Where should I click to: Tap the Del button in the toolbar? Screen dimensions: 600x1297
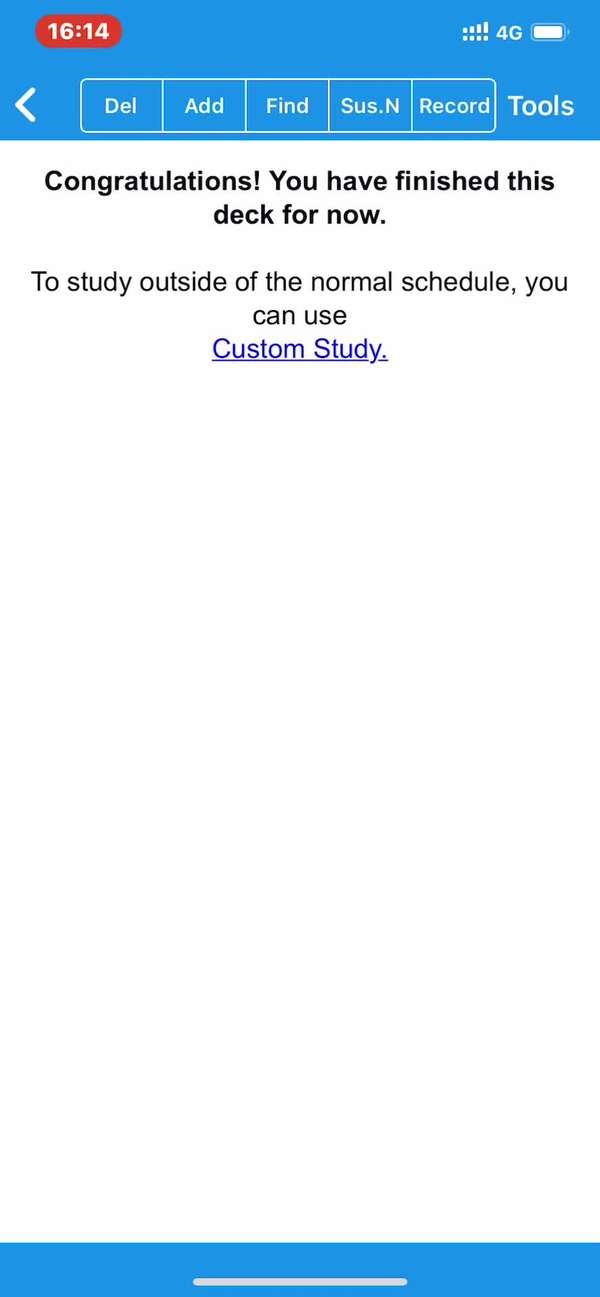(x=121, y=106)
